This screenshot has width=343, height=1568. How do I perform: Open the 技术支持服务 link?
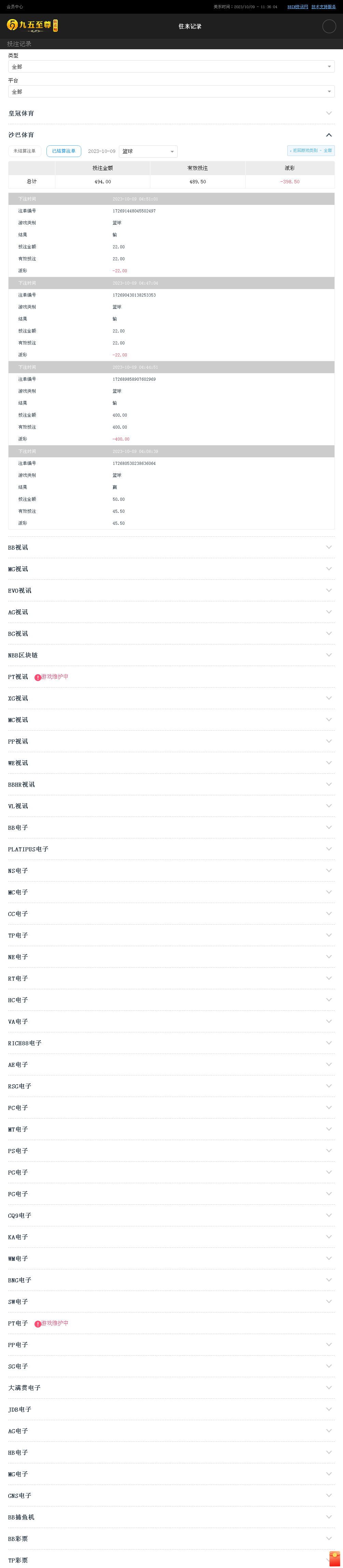[x=324, y=7]
